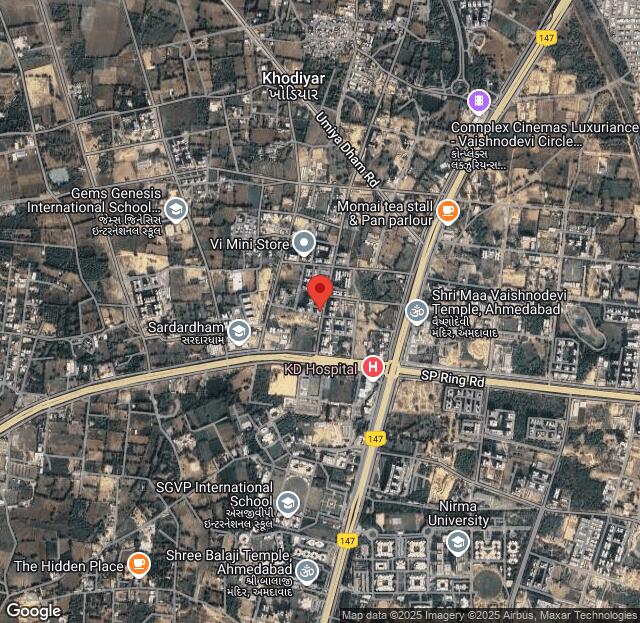Select Vi Mini Store pin
Viewport: 640px width, 623px height.
(304, 243)
